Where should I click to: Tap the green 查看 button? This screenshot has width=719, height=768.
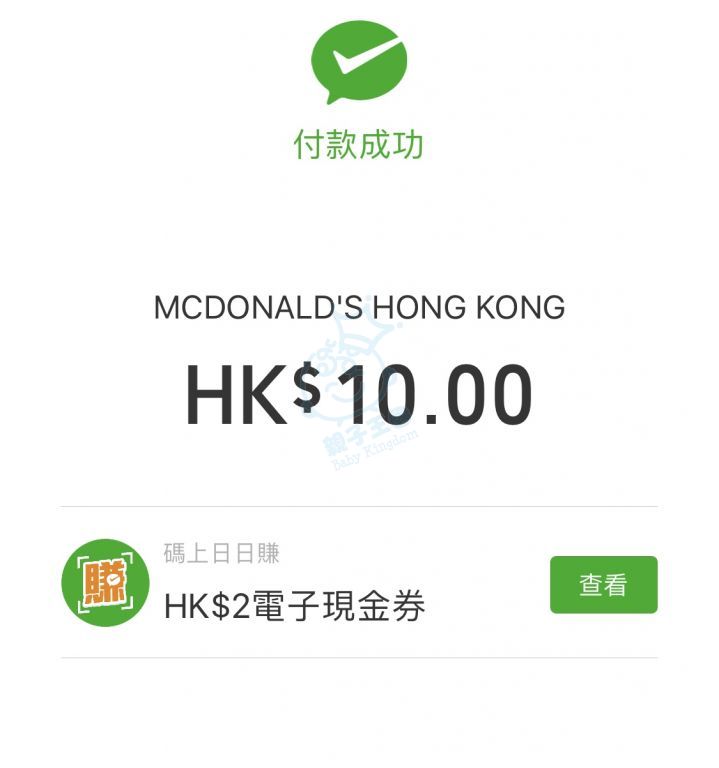(603, 585)
